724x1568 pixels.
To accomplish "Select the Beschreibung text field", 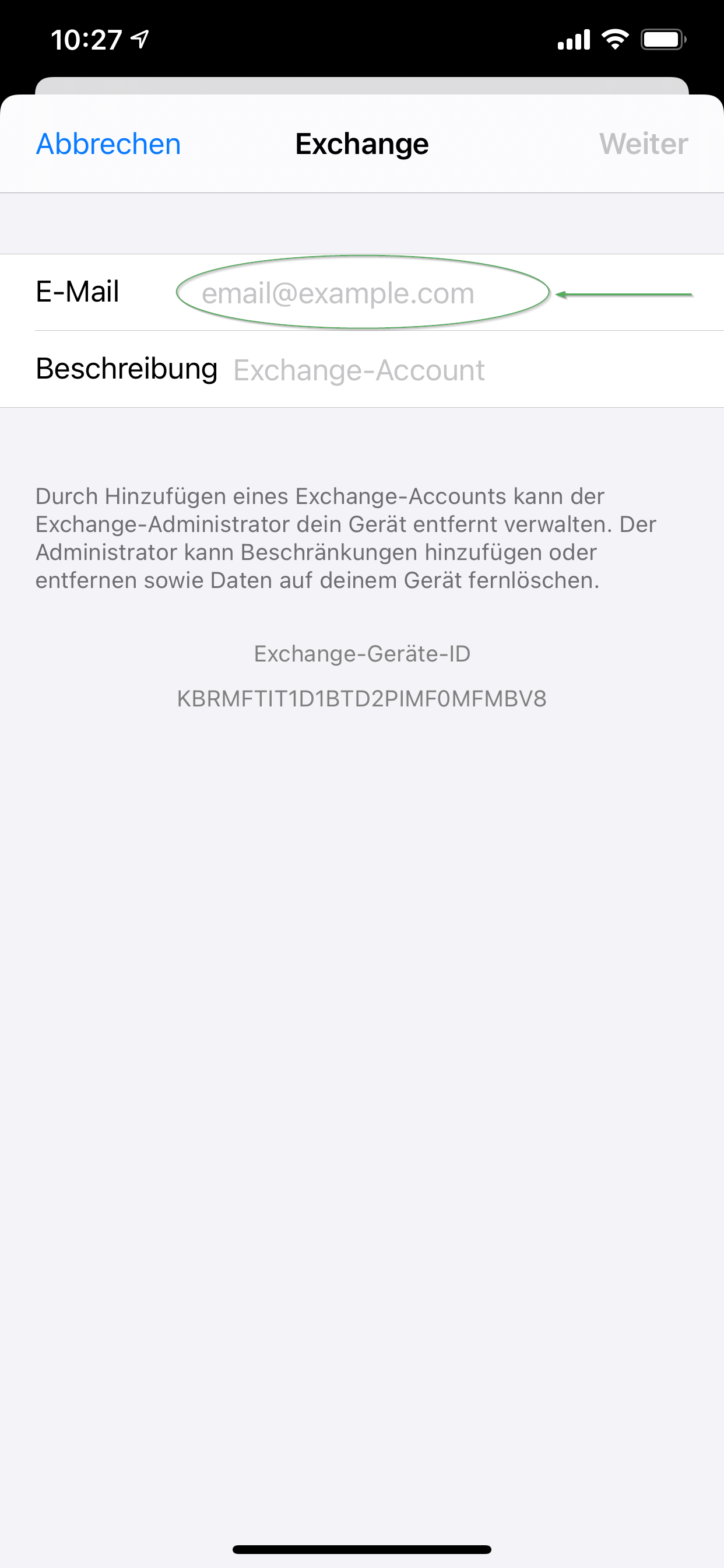I will pos(462,370).
